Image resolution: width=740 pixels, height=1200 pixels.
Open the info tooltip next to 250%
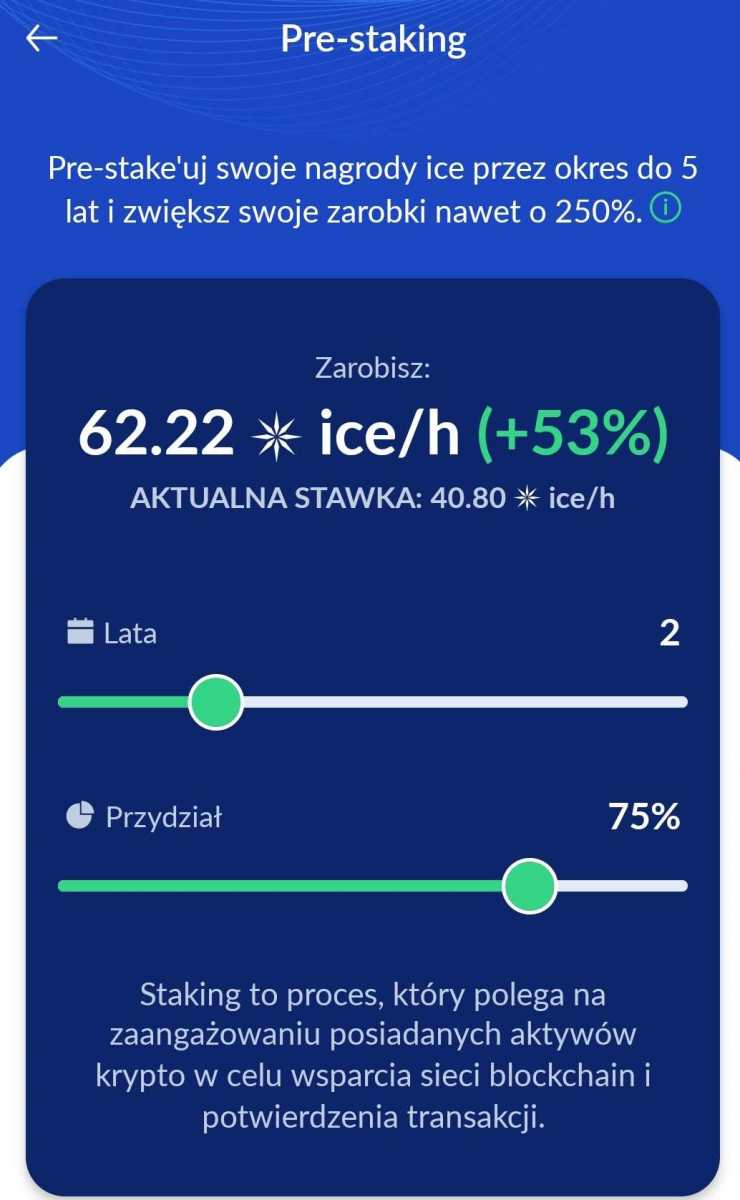click(x=666, y=211)
